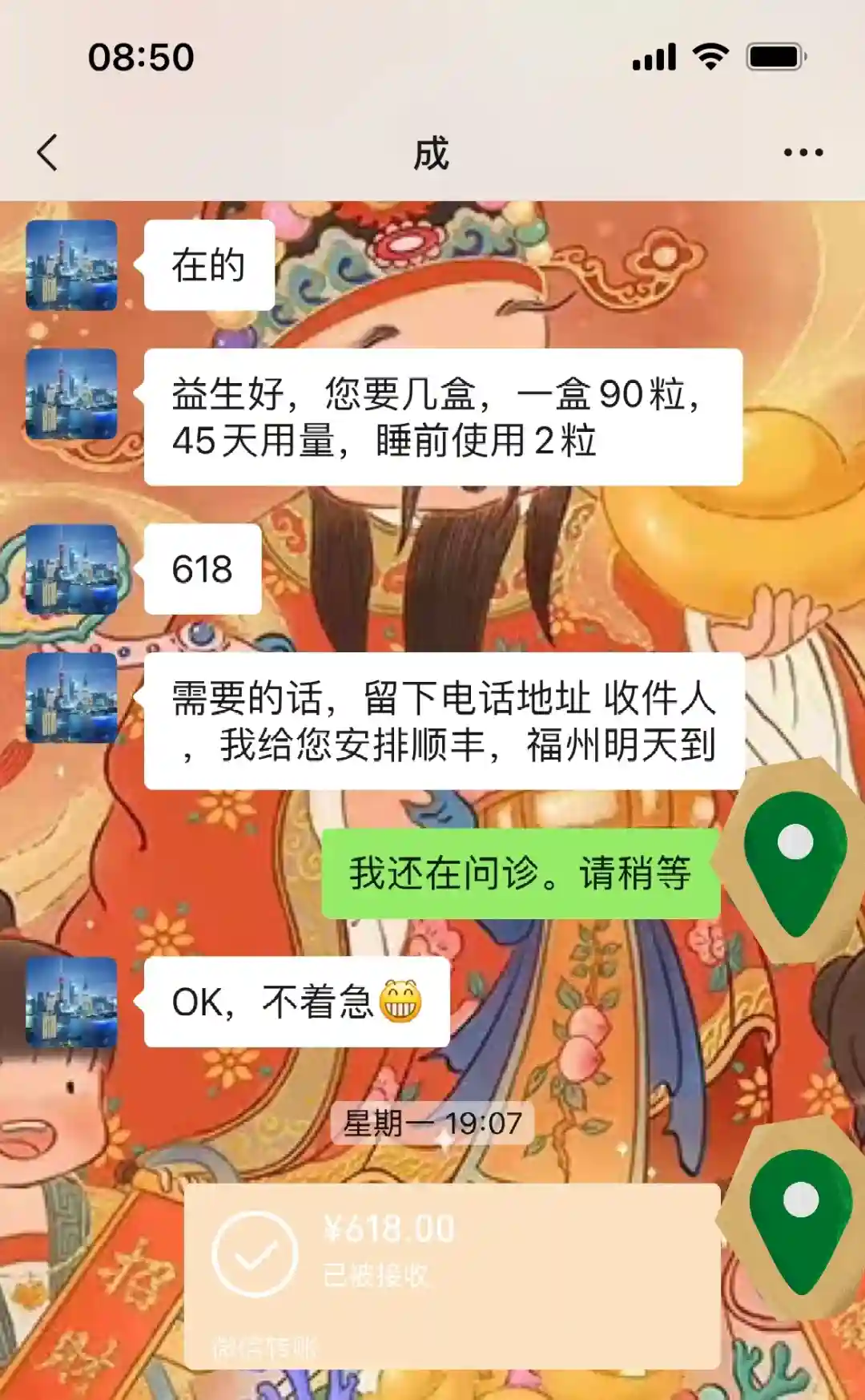
Task: Tap own avatar beside 我还在问诊 message
Action: pos(795,862)
